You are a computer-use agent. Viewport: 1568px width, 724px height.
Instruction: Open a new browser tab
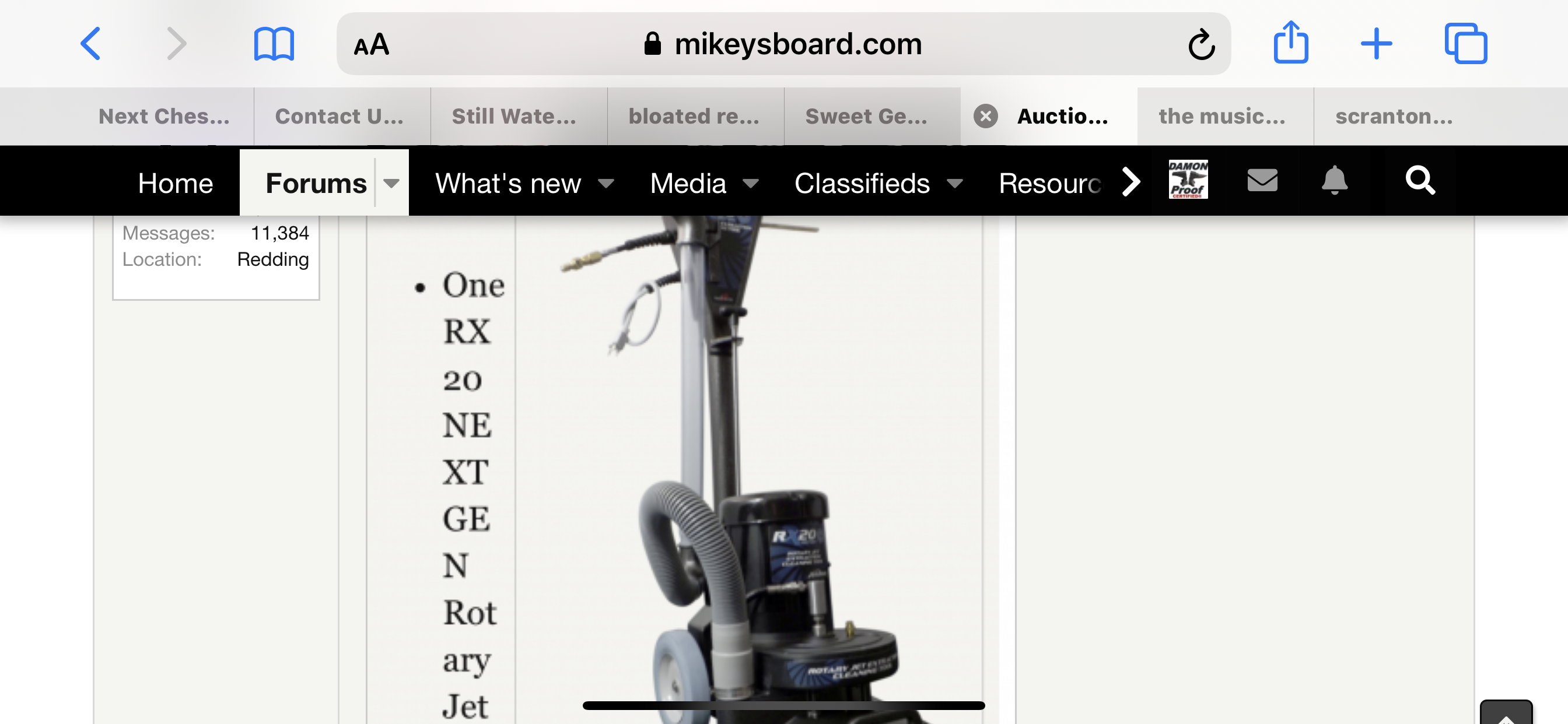tap(1376, 44)
